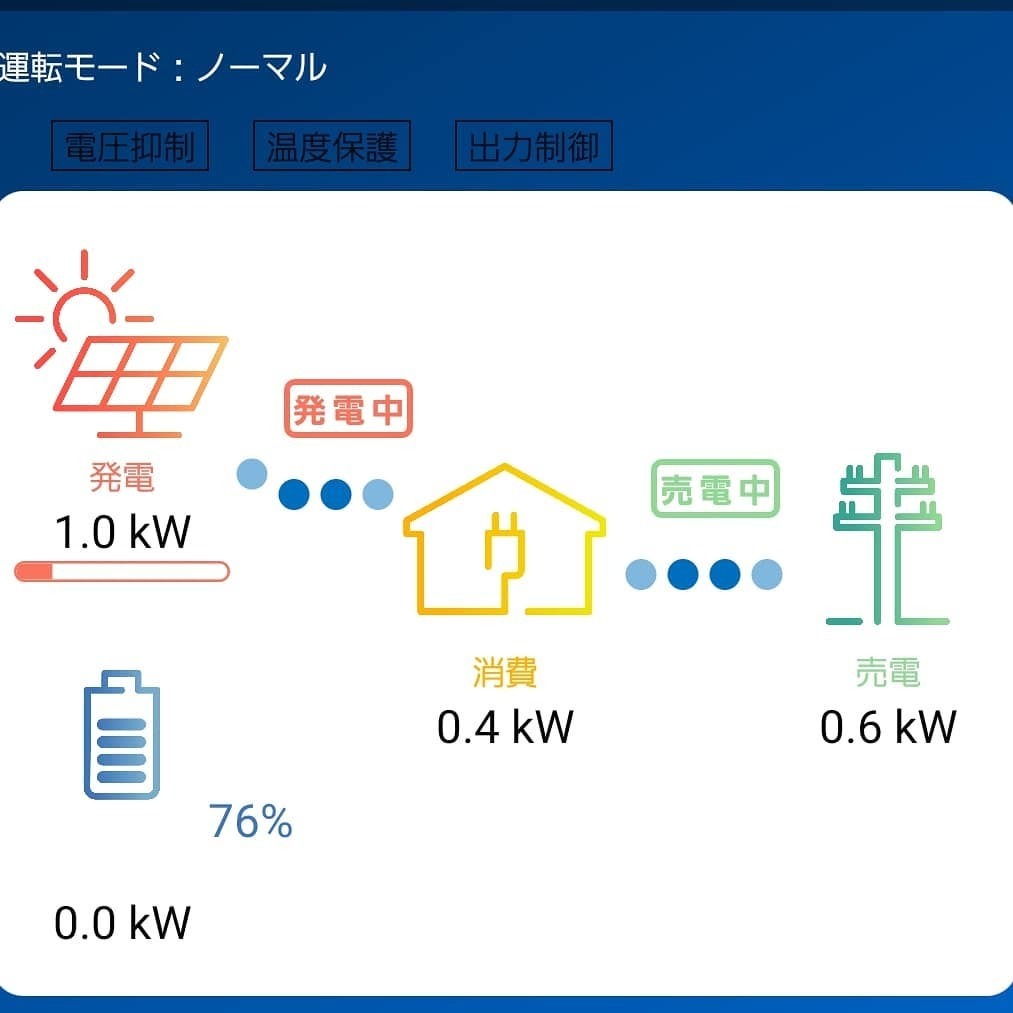Tap the 出力制御 status box

point(533,148)
